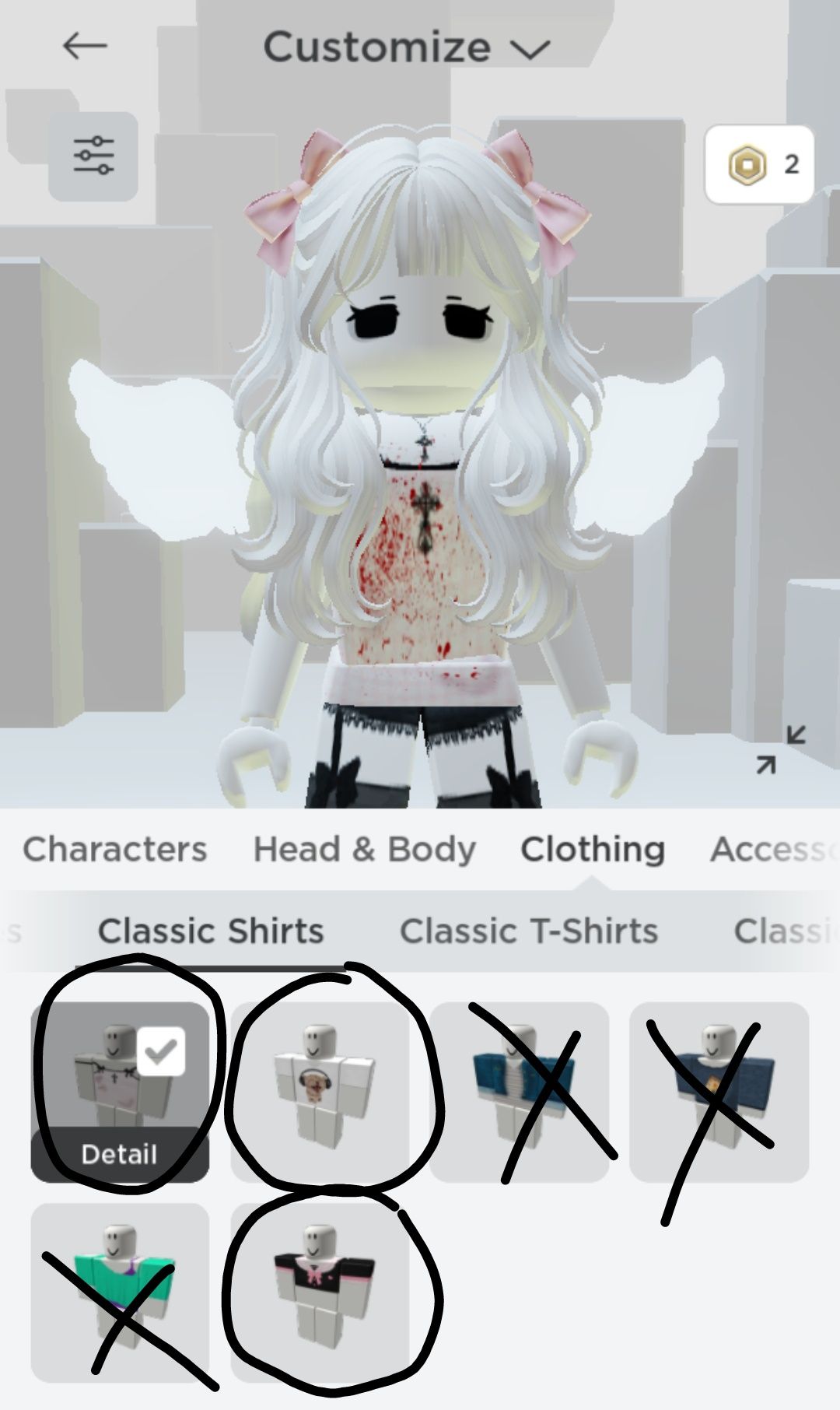Equip the teal blue jacket shirt
Screen dimensions: 840x1410
pos(520,1091)
